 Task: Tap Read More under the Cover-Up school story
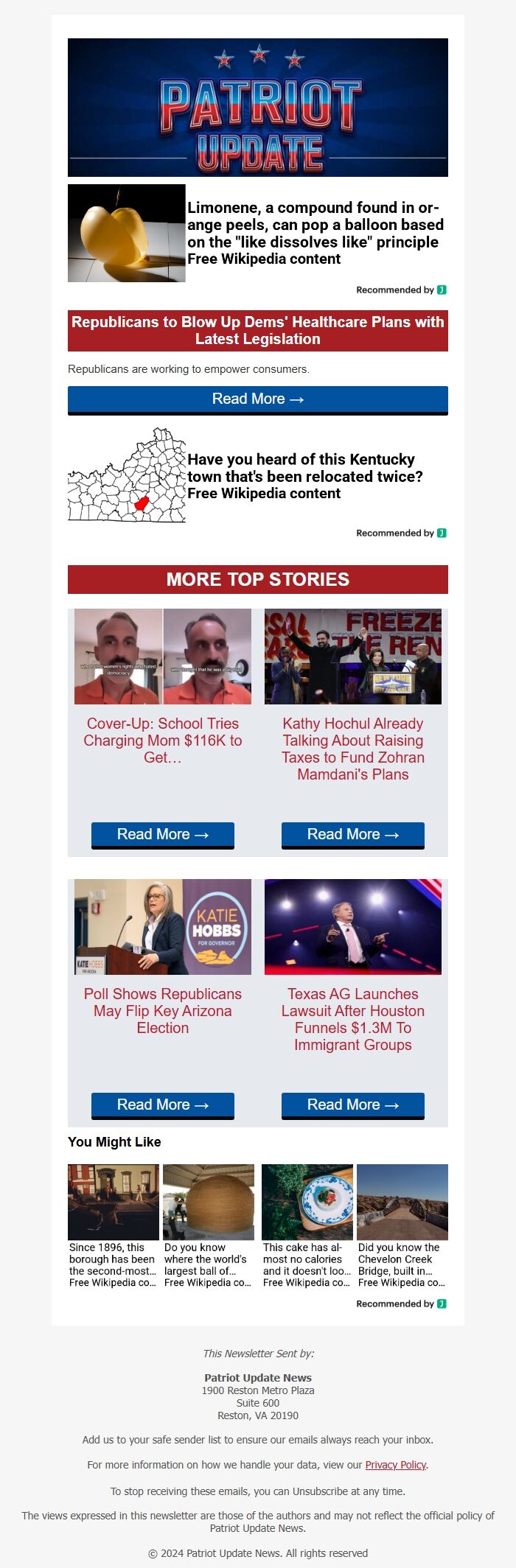[x=162, y=835]
